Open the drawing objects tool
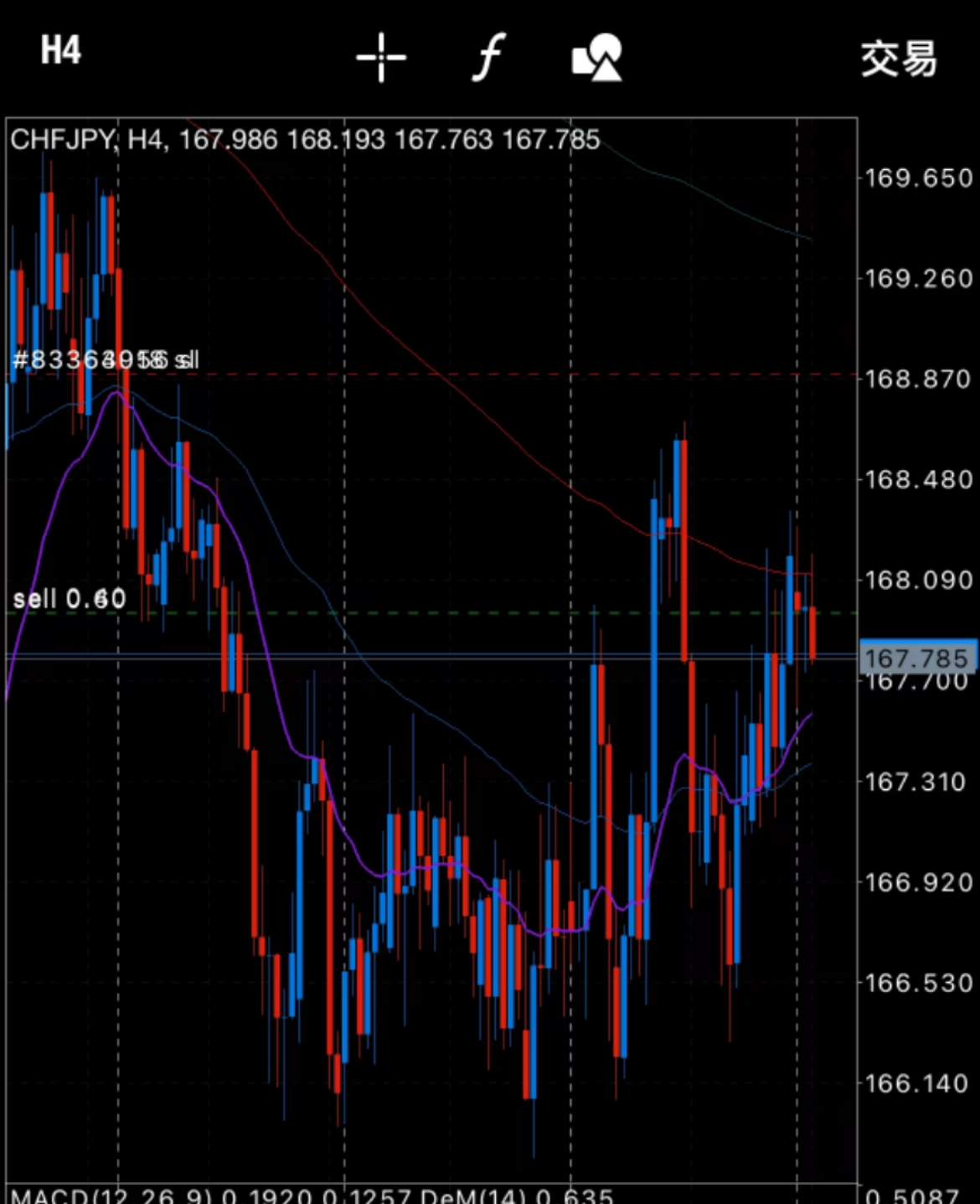The image size is (980, 1204). click(597, 57)
